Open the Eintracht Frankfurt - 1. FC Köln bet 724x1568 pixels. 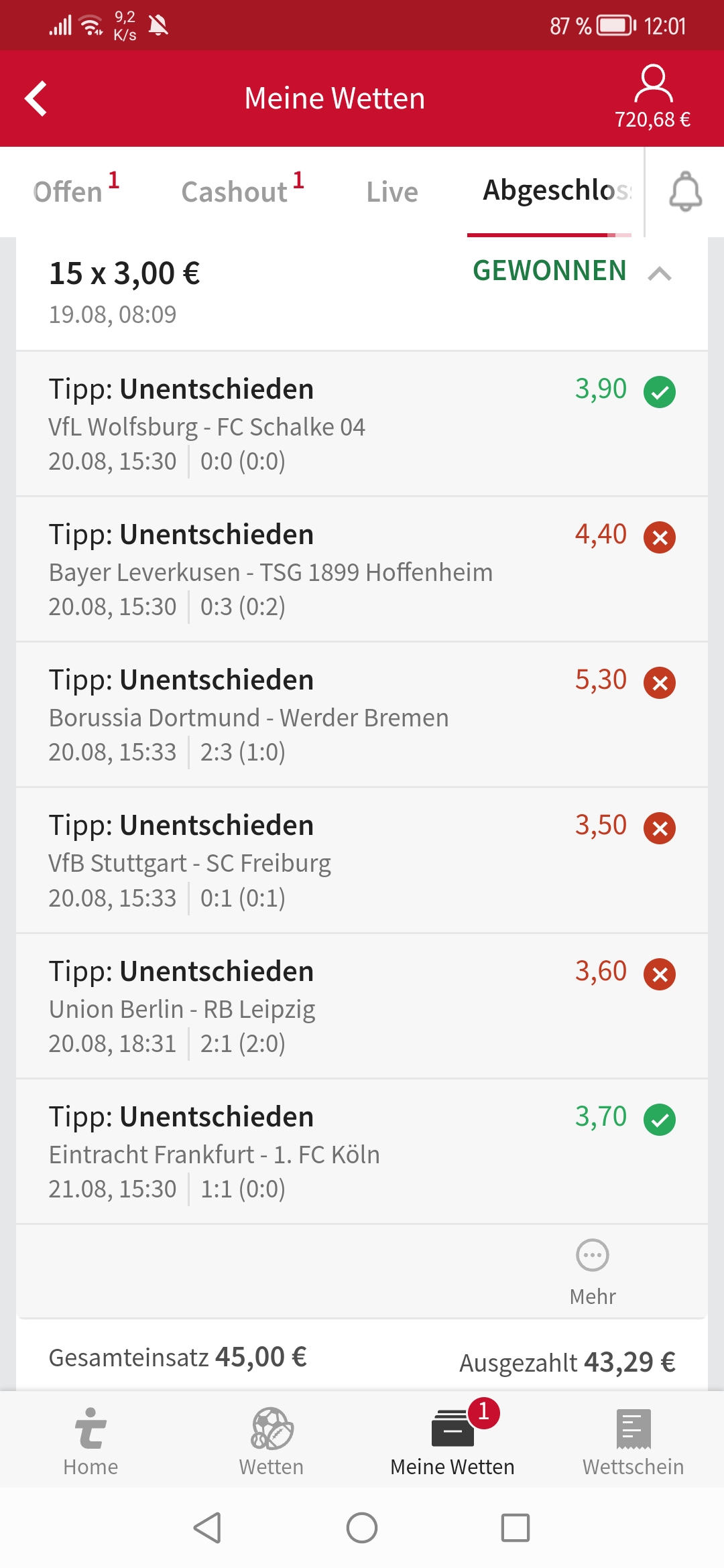[362, 1151]
